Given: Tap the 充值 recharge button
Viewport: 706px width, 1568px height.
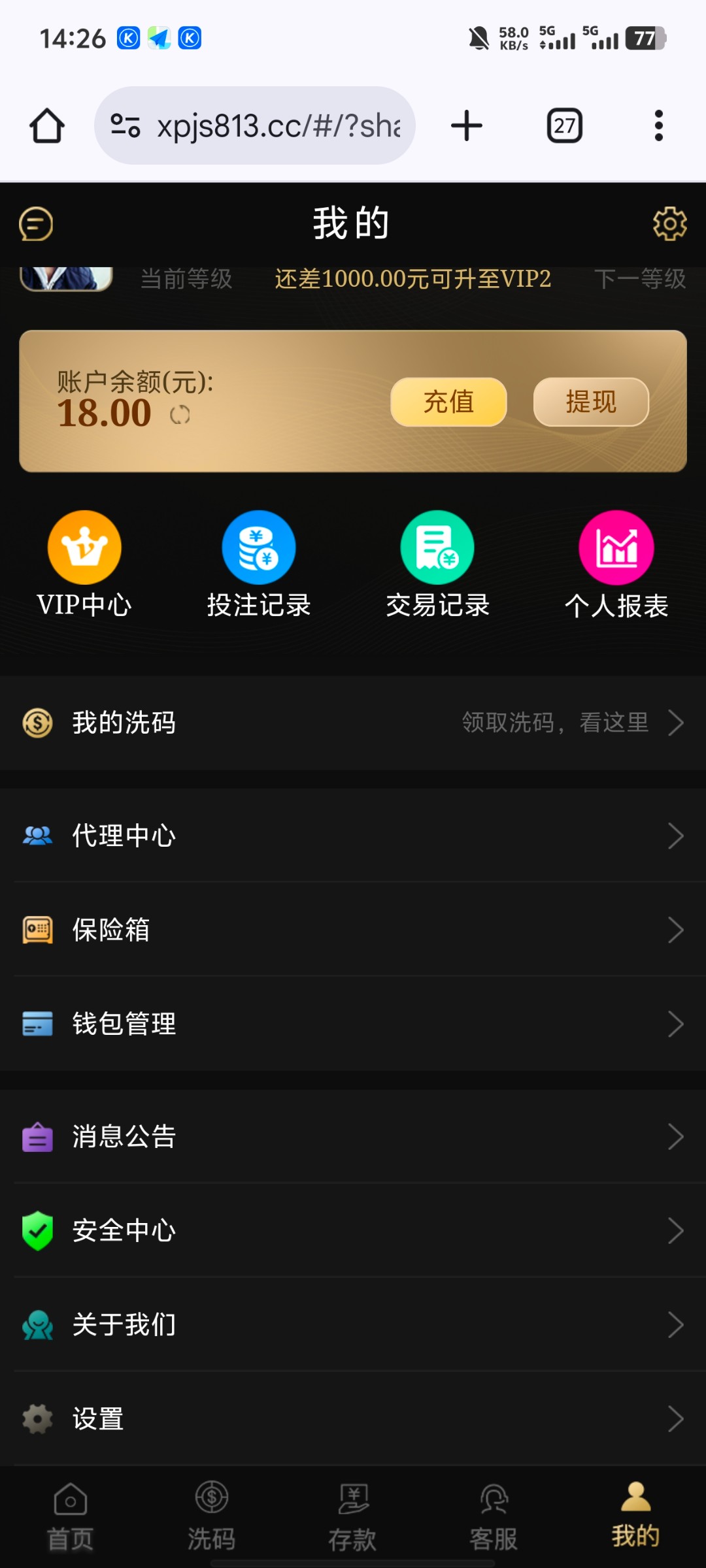Looking at the screenshot, I should point(448,402).
